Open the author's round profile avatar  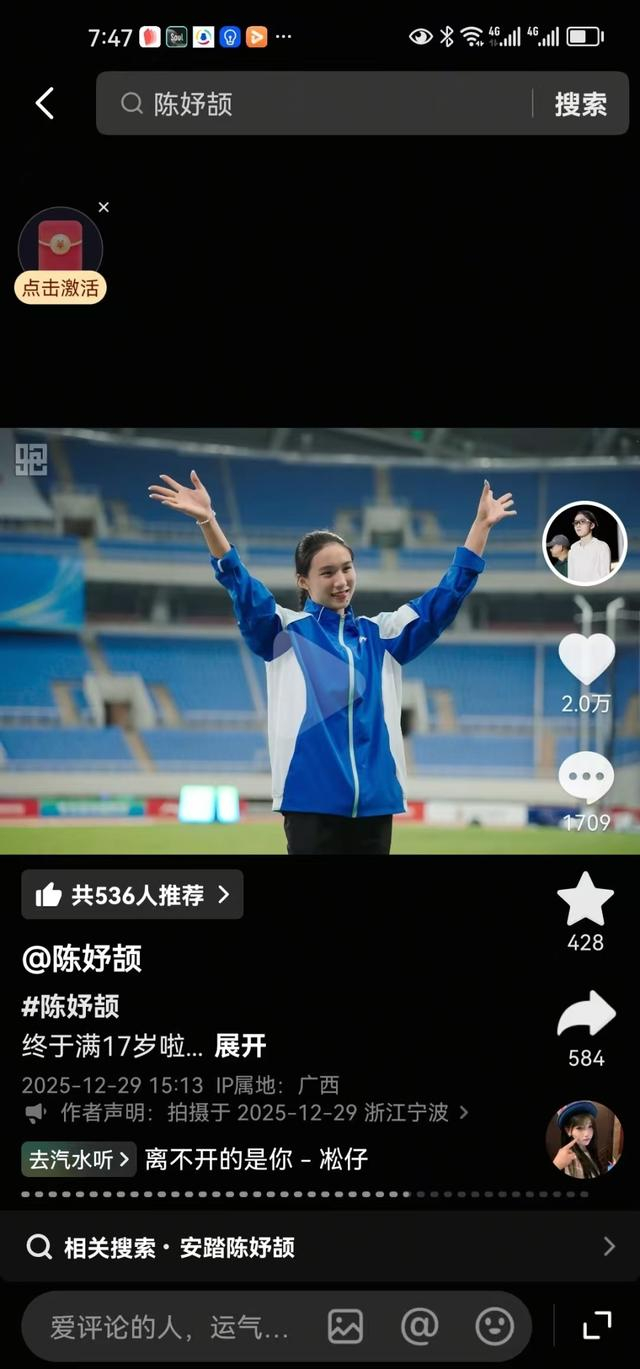pos(584,543)
